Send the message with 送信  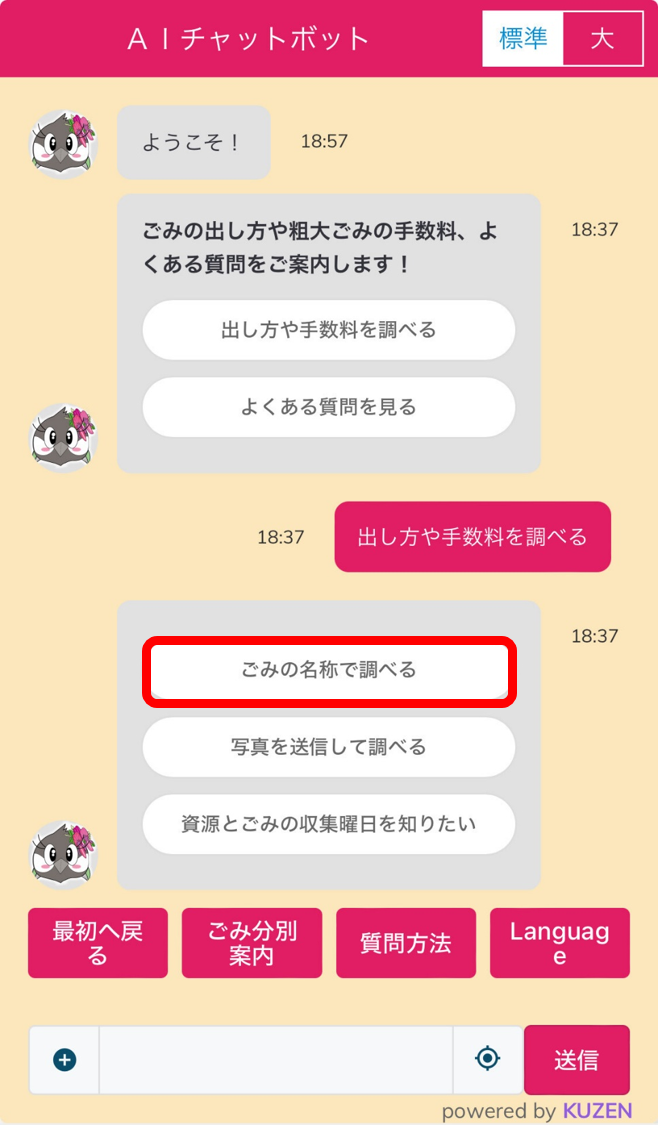pyautogui.click(x=577, y=1060)
